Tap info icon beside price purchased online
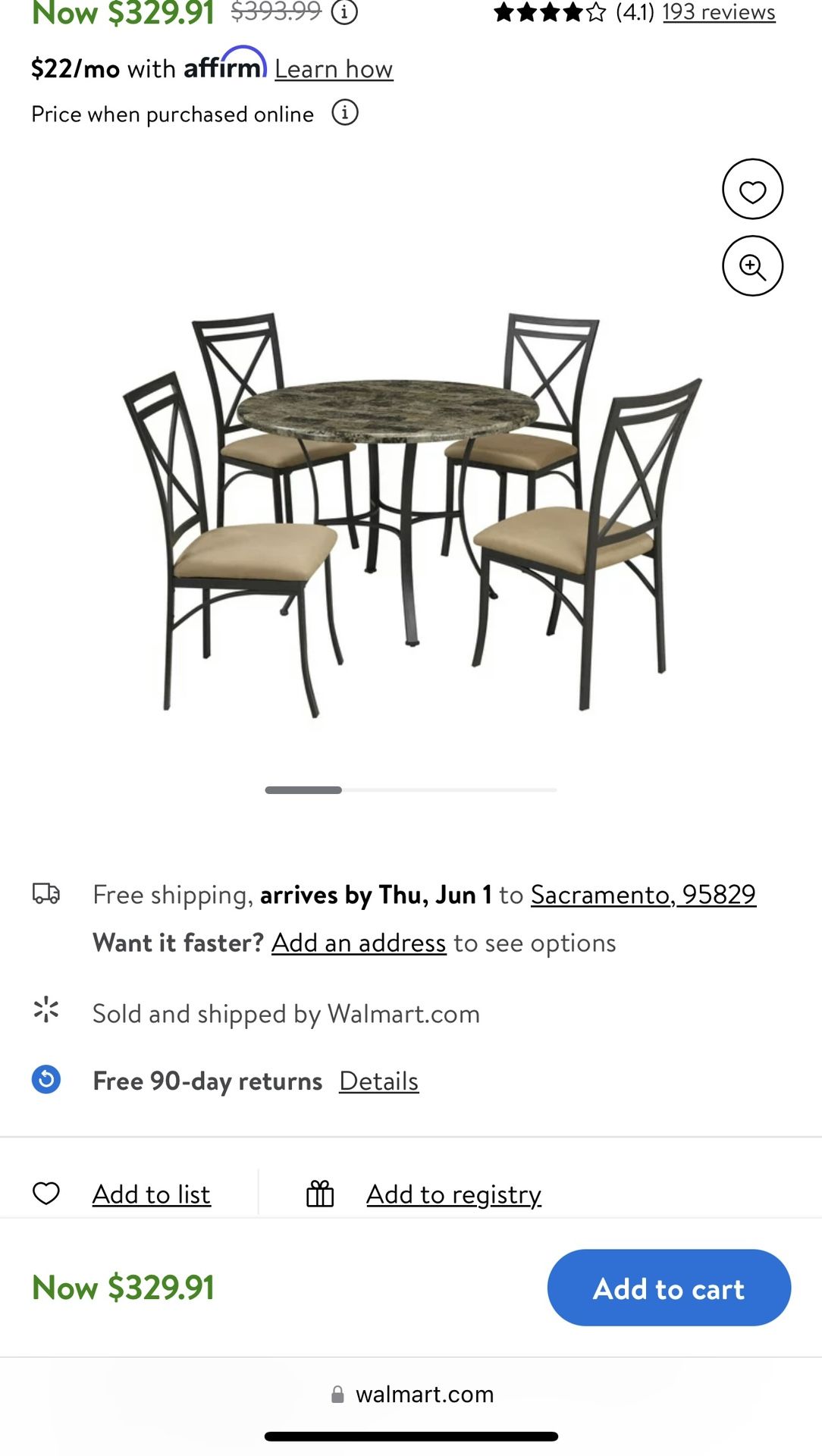Viewport: 822px width, 1456px height. click(345, 113)
